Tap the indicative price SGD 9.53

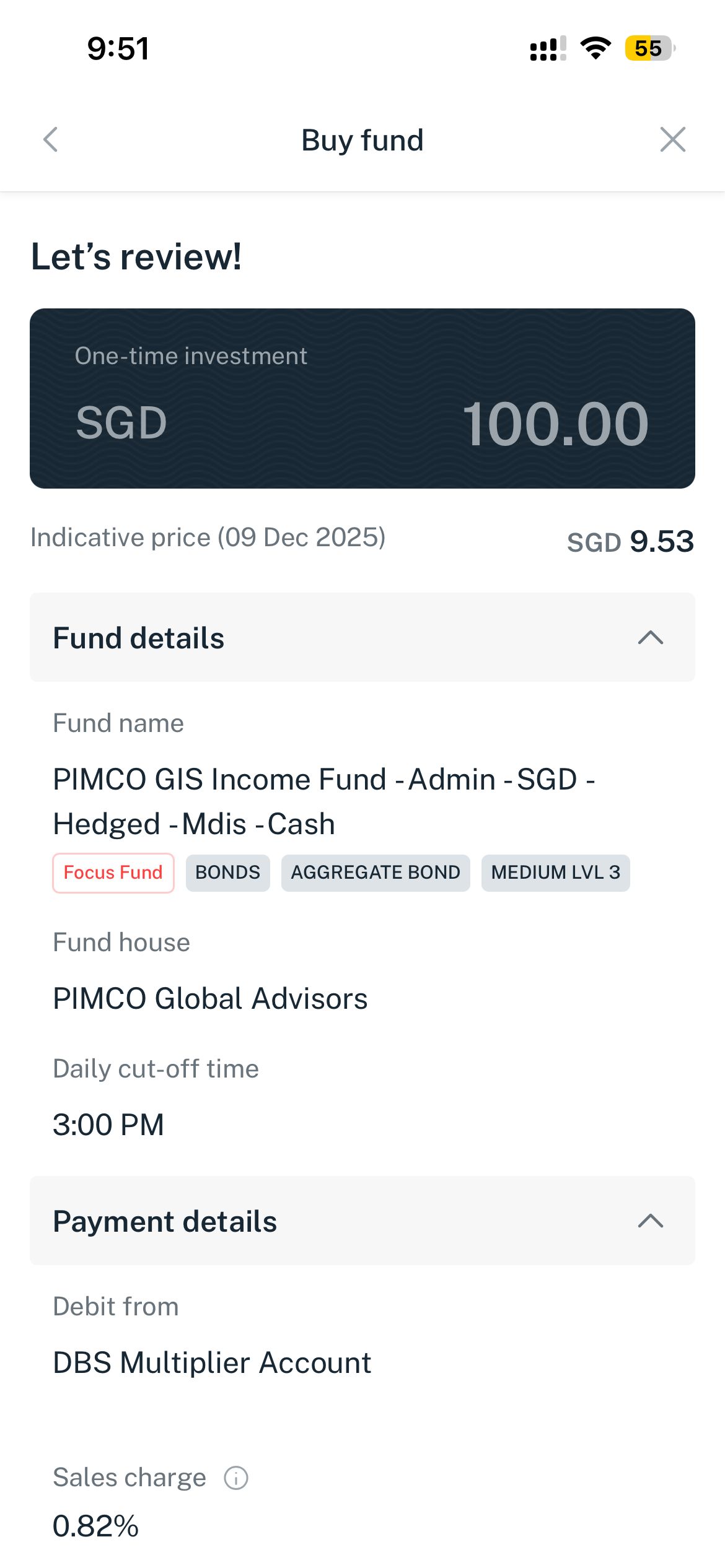coord(630,540)
